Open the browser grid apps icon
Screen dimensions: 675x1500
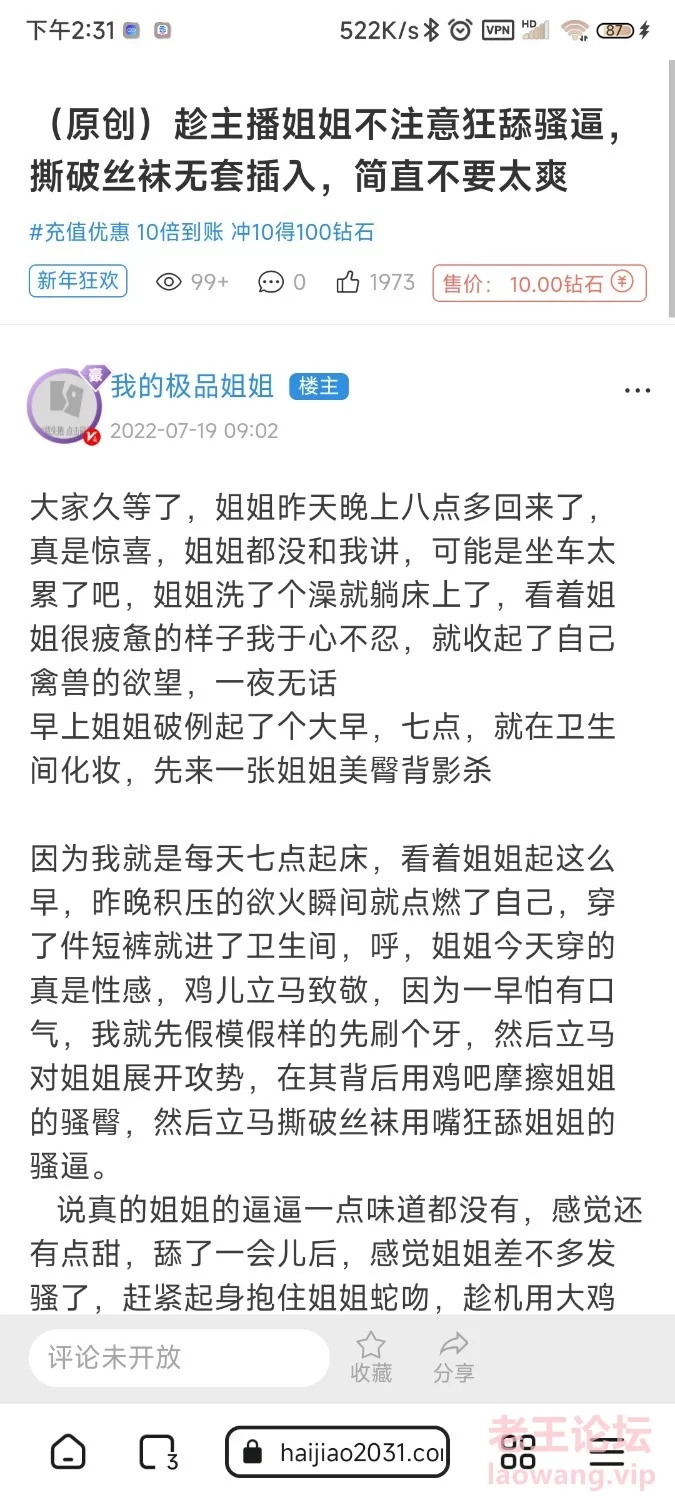518,1452
